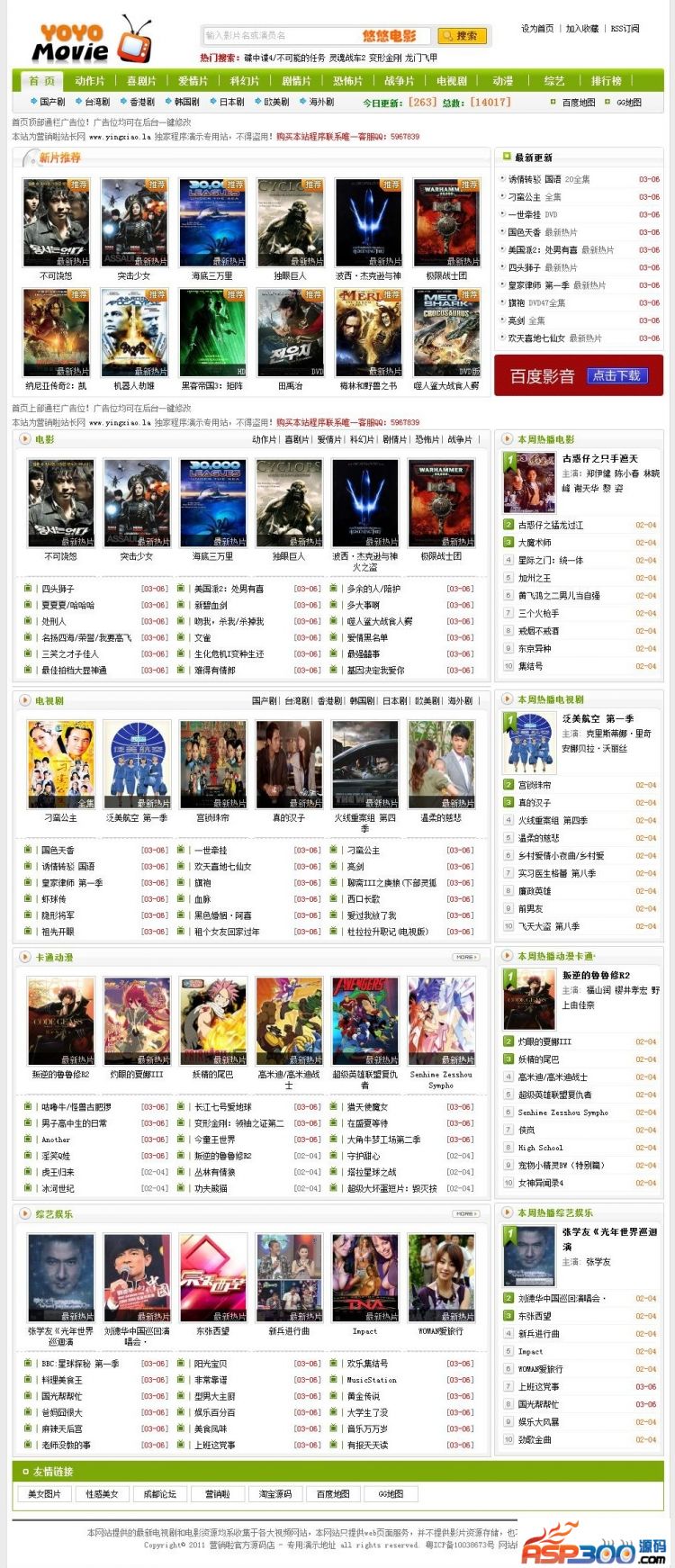Open the 成都论坛 friend link

(160, 1494)
